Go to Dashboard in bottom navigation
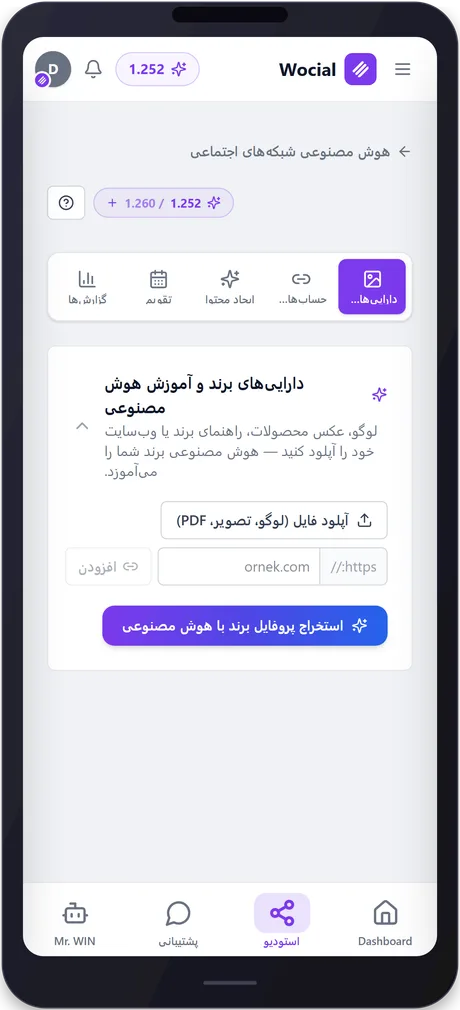 [x=385, y=922]
